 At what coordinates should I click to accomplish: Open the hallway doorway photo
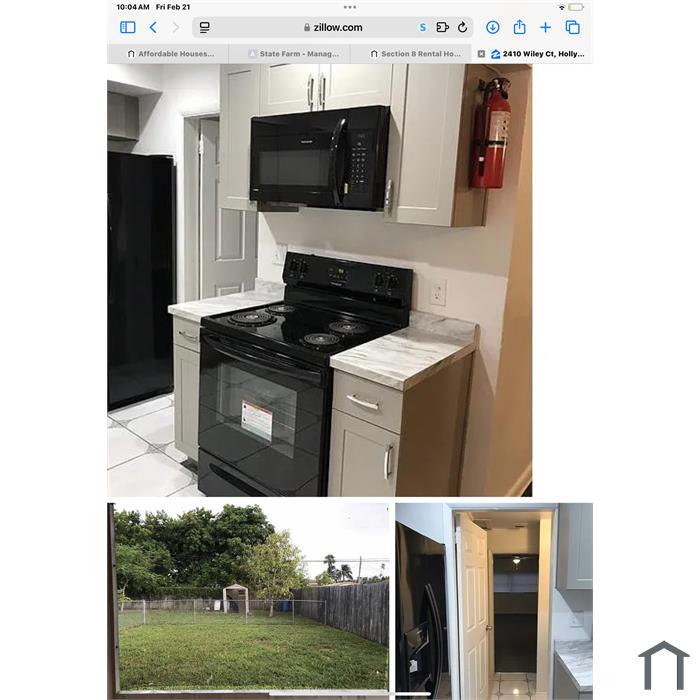coord(493,598)
